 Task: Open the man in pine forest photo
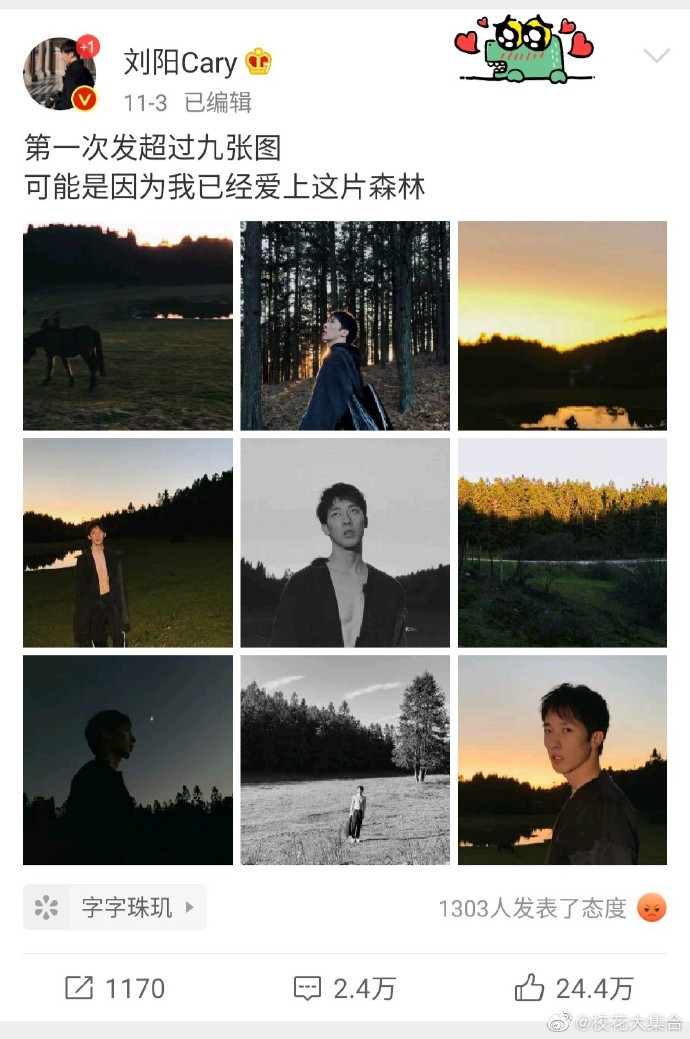(x=345, y=326)
